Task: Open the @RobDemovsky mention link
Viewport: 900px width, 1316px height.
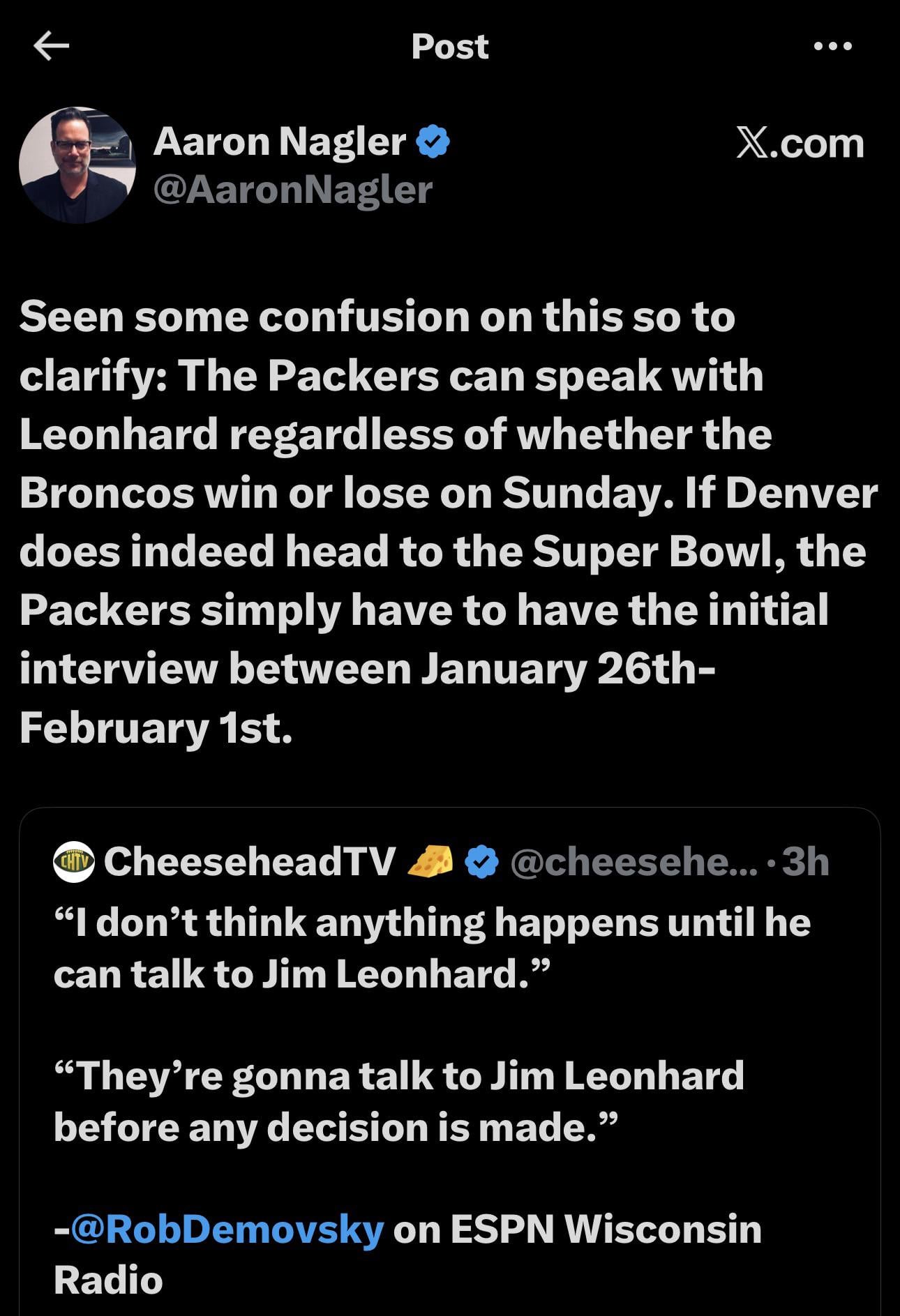Action: (x=227, y=1229)
